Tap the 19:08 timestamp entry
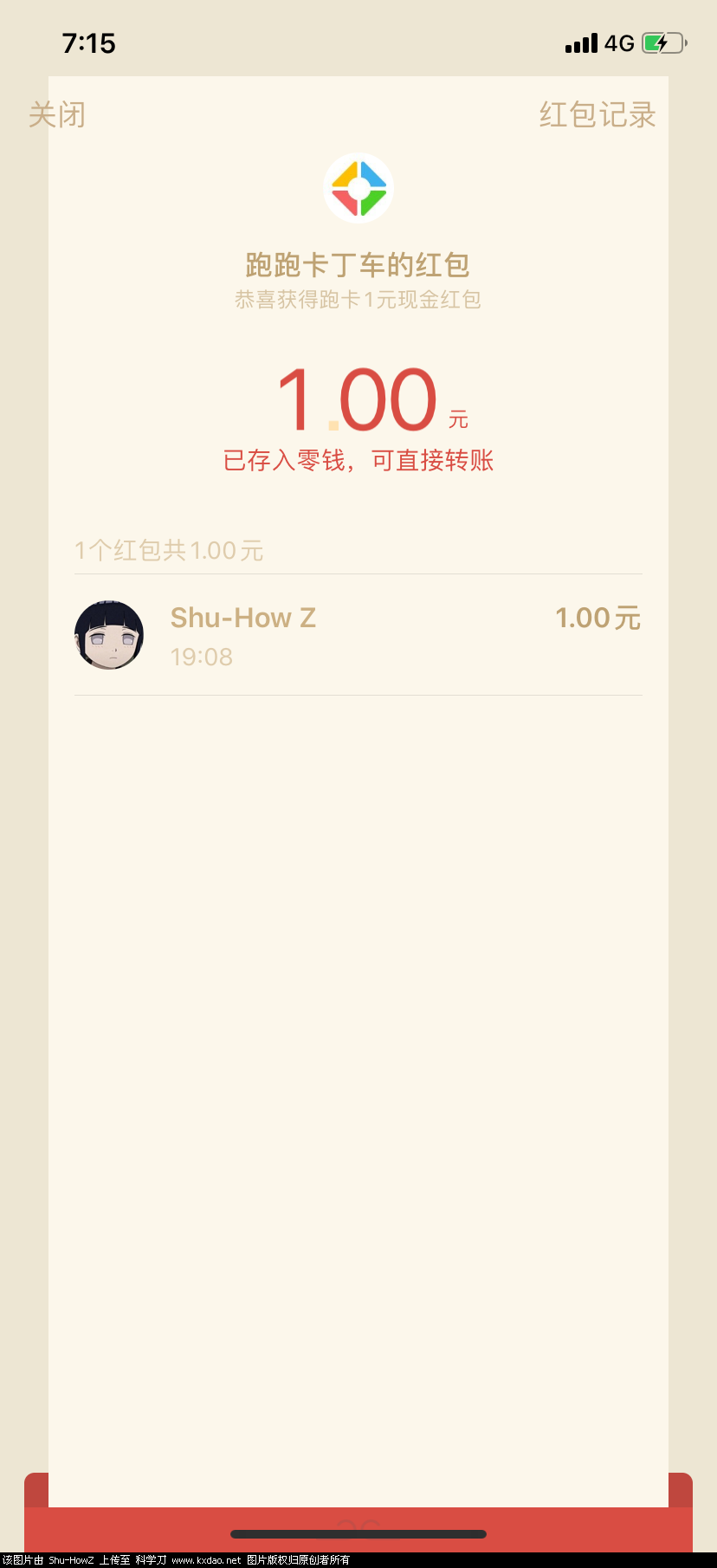Viewport: 717px width, 1568px height. (202, 657)
